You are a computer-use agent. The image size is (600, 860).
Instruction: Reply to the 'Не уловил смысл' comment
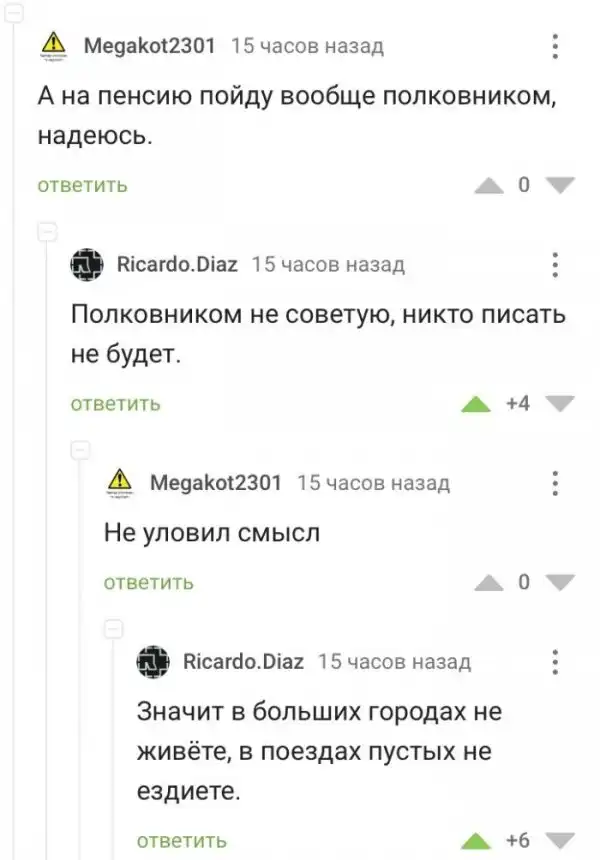(x=149, y=583)
